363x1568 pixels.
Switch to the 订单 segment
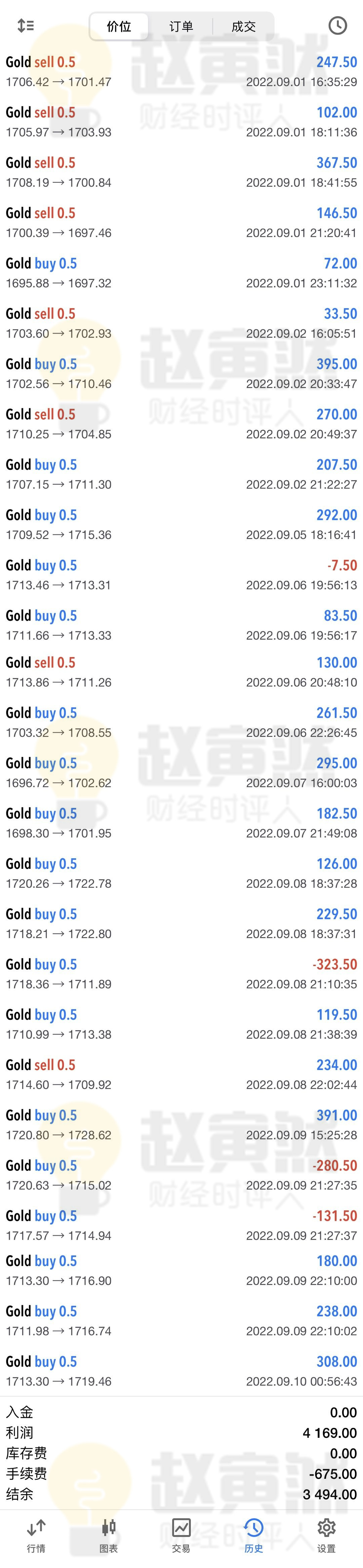point(181,26)
